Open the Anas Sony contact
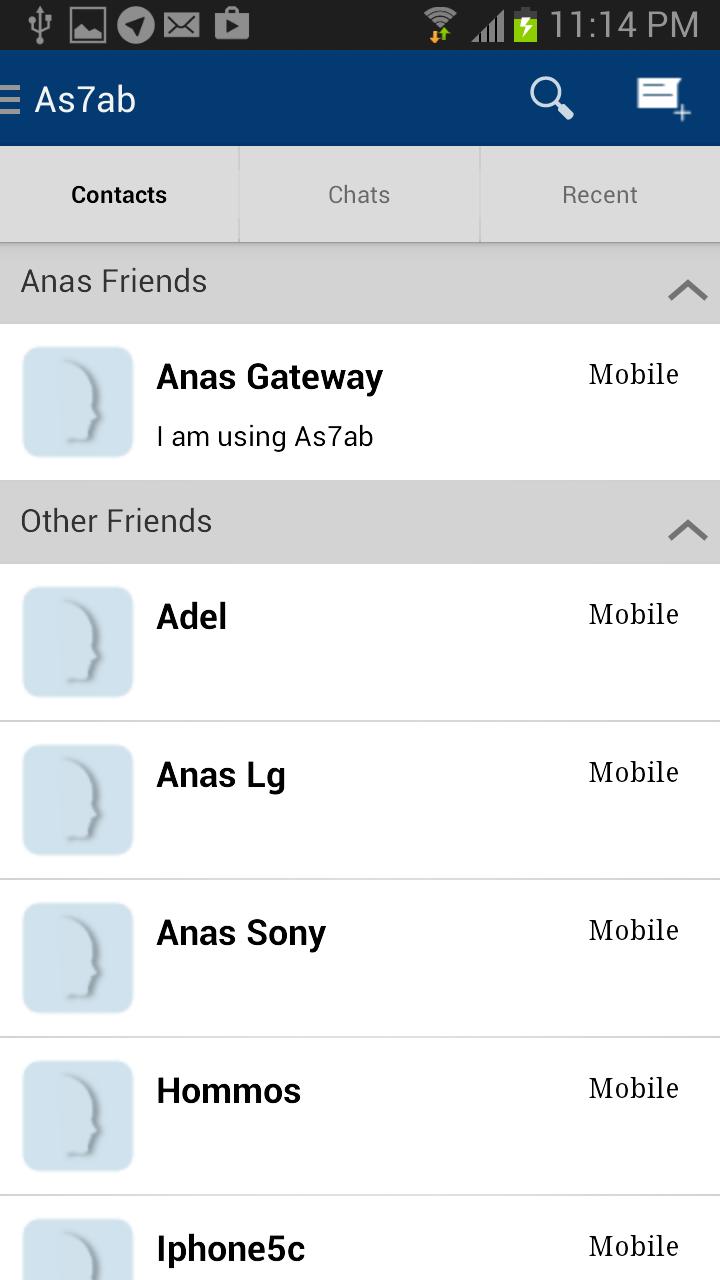The height and width of the screenshot is (1280, 720). pos(240,932)
